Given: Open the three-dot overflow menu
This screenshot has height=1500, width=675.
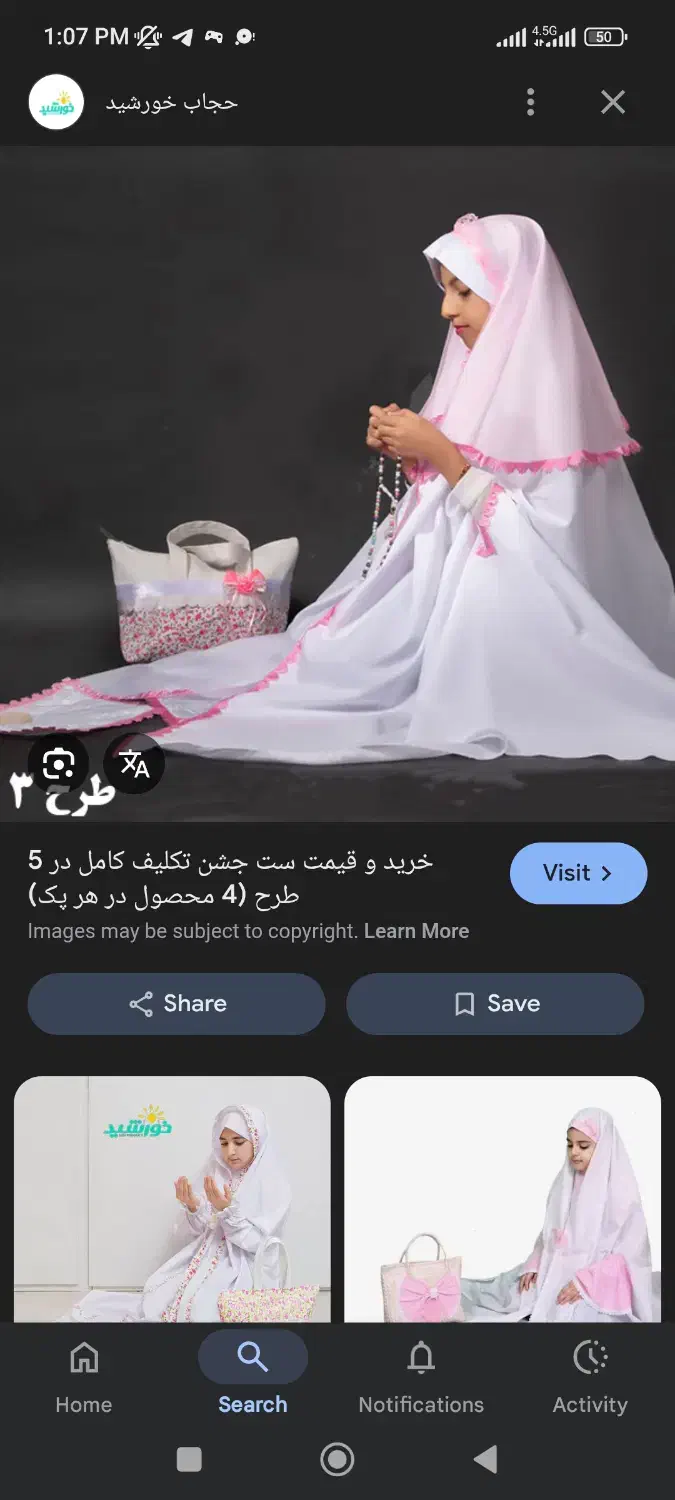Looking at the screenshot, I should click(x=530, y=101).
